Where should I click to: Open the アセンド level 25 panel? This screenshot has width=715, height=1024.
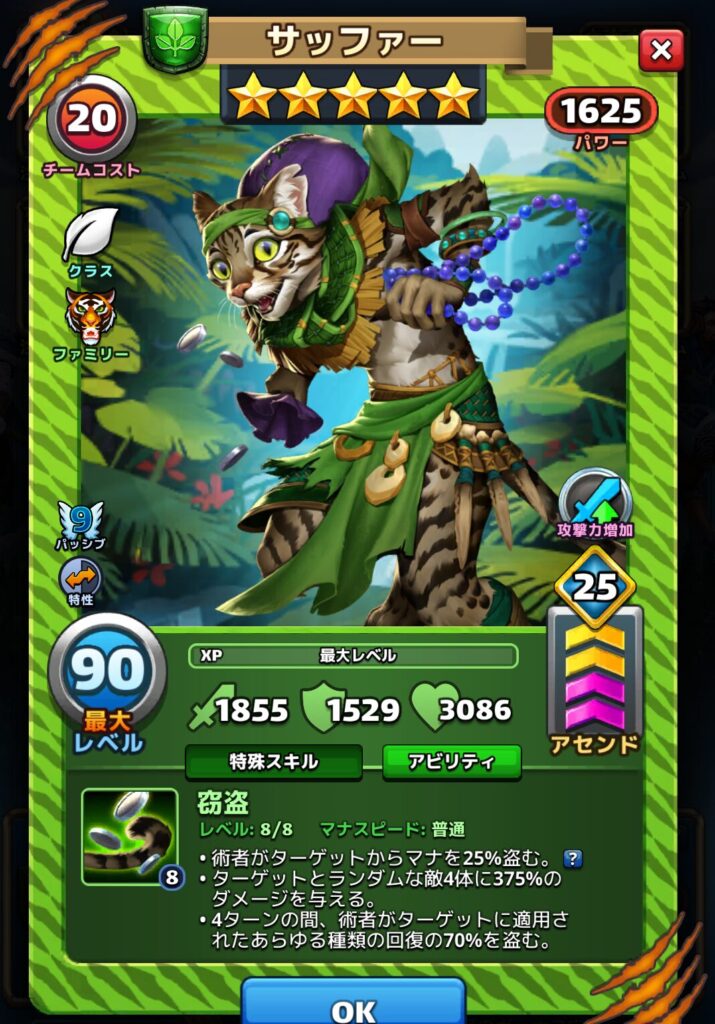point(595,660)
